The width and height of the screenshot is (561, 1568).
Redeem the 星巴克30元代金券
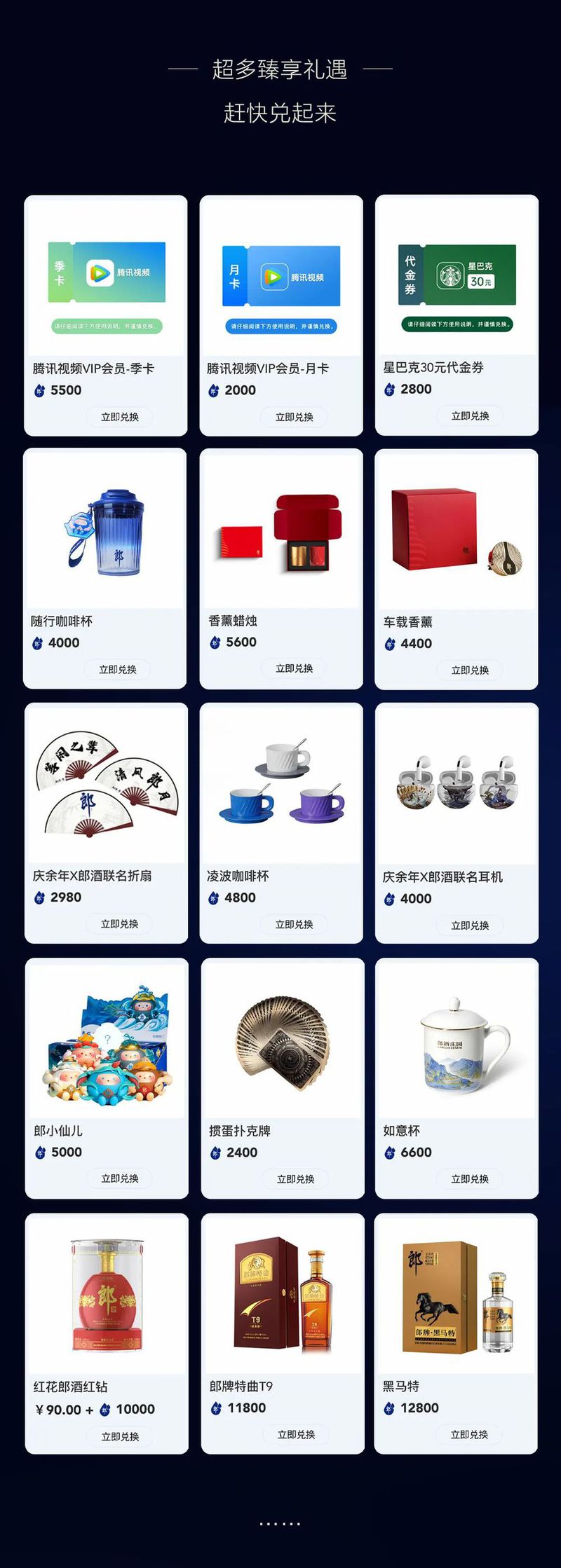[471, 415]
